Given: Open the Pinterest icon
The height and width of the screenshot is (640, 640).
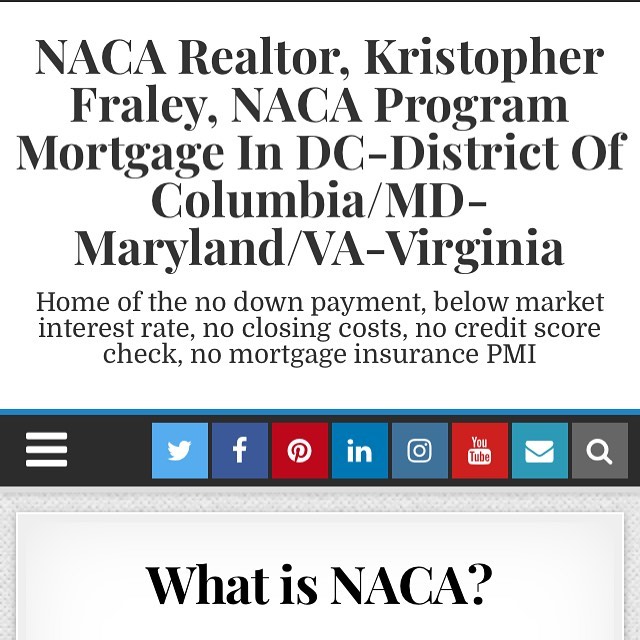Looking at the screenshot, I should point(300,451).
